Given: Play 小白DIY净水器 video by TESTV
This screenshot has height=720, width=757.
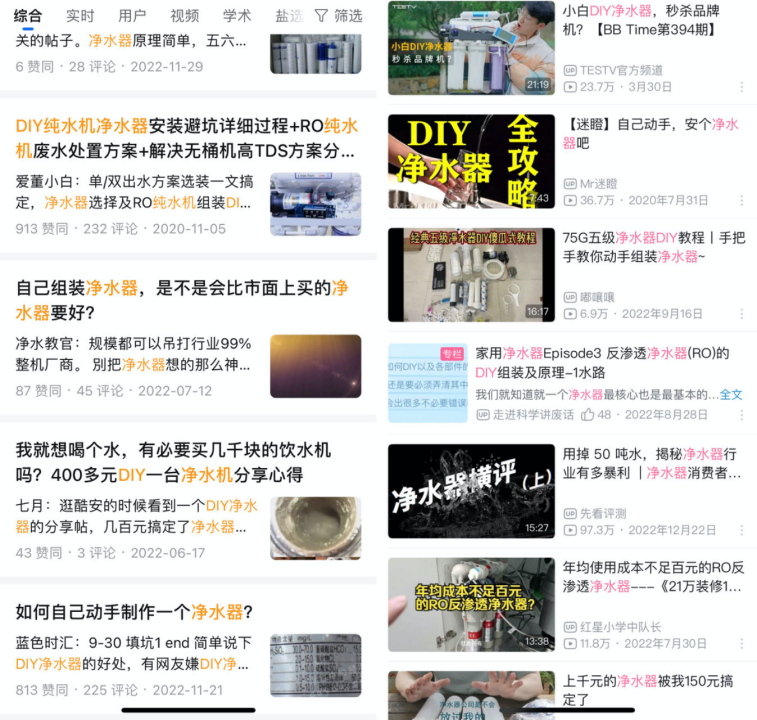Looking at the screenshot, I should pyautogui.click(x=471, y=48).
